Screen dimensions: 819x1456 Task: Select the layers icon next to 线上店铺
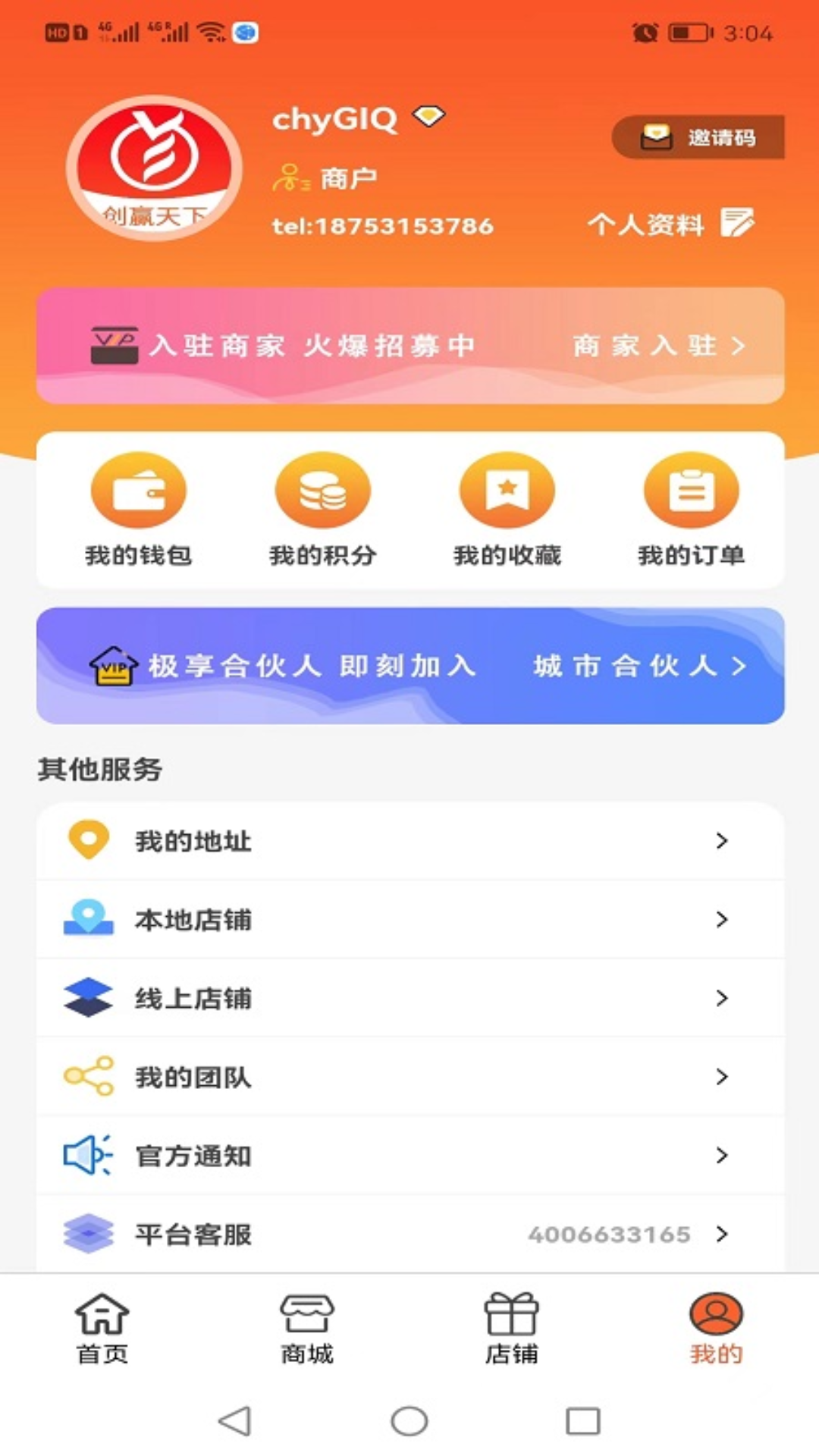point(89,999)
